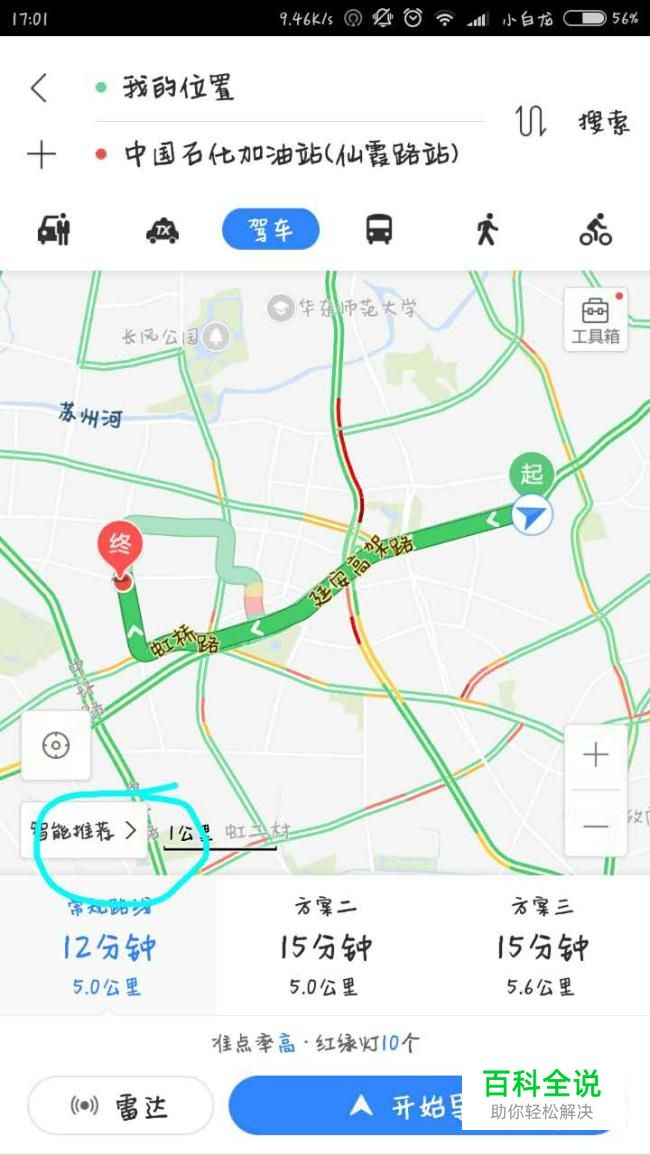Choose route 方案三 15分钟 5.6公里
This screenshot has width=650, height=1155.
(542, 946)
